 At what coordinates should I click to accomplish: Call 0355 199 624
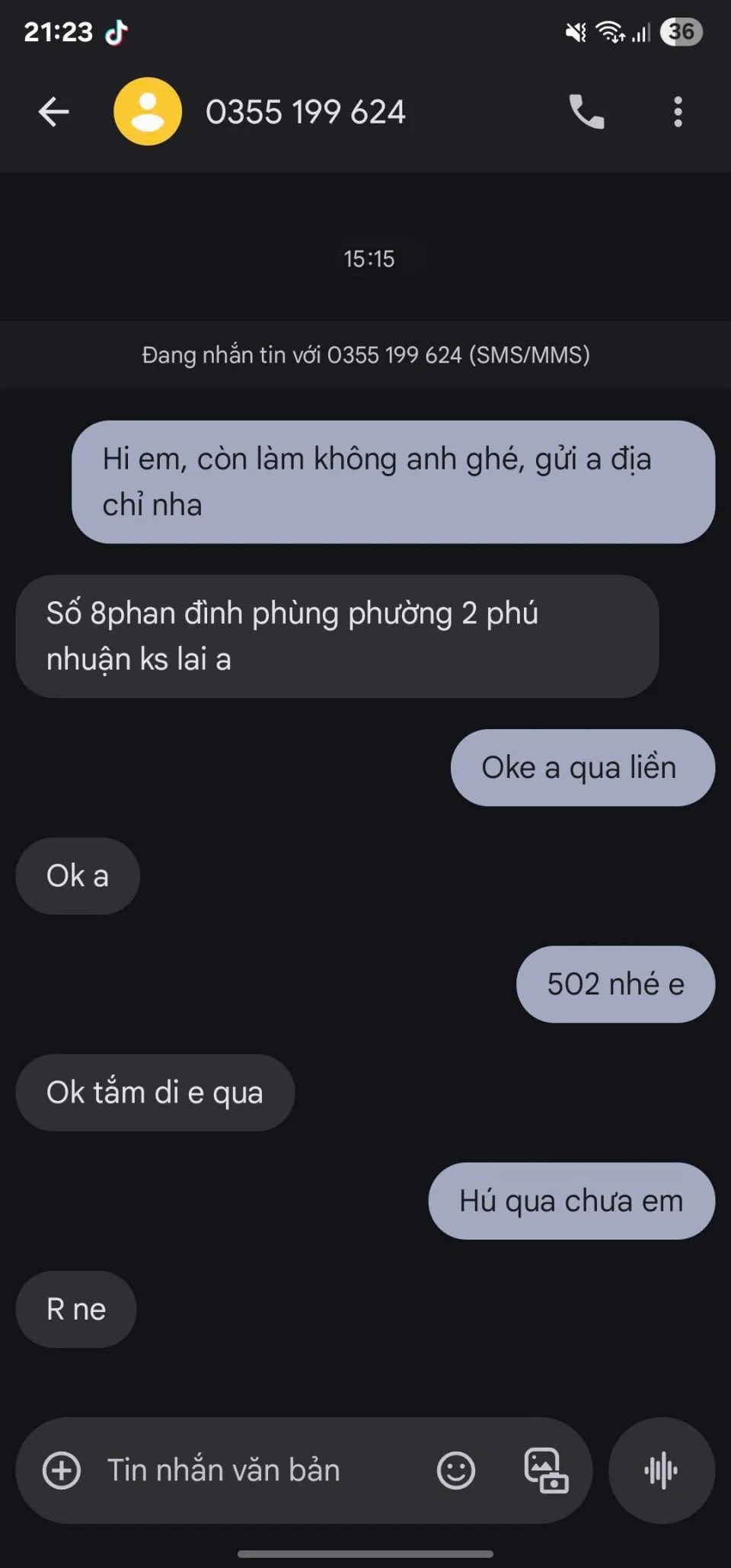tap(586, 112)
